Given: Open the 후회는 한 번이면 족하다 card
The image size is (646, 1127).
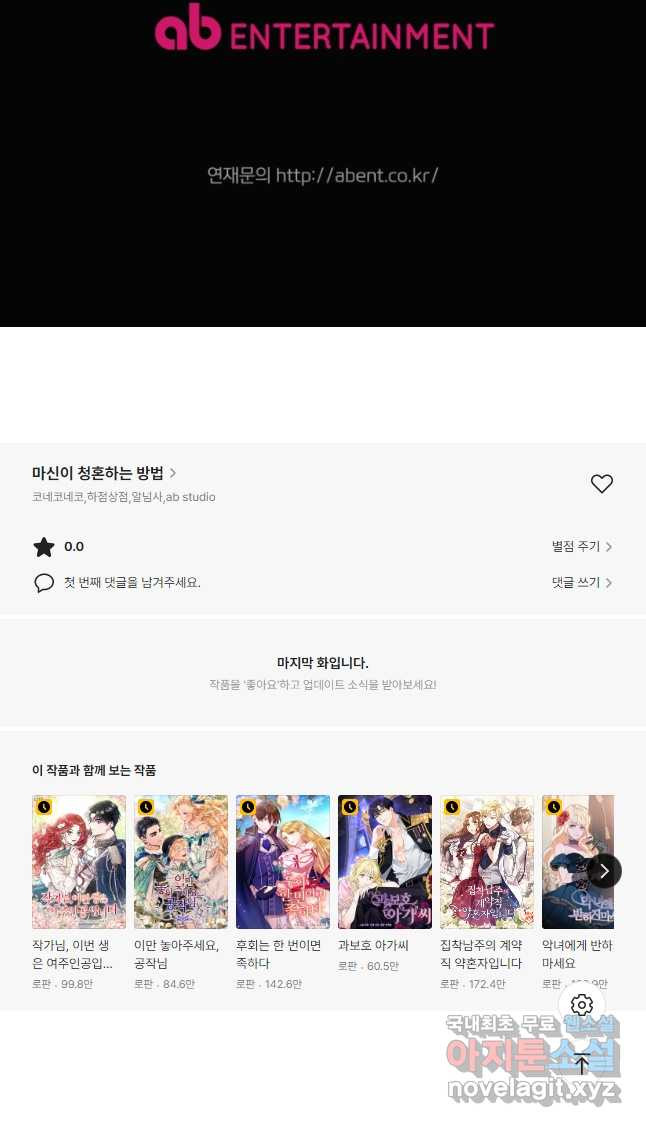Looking at the screenshot, I should 283,862.
